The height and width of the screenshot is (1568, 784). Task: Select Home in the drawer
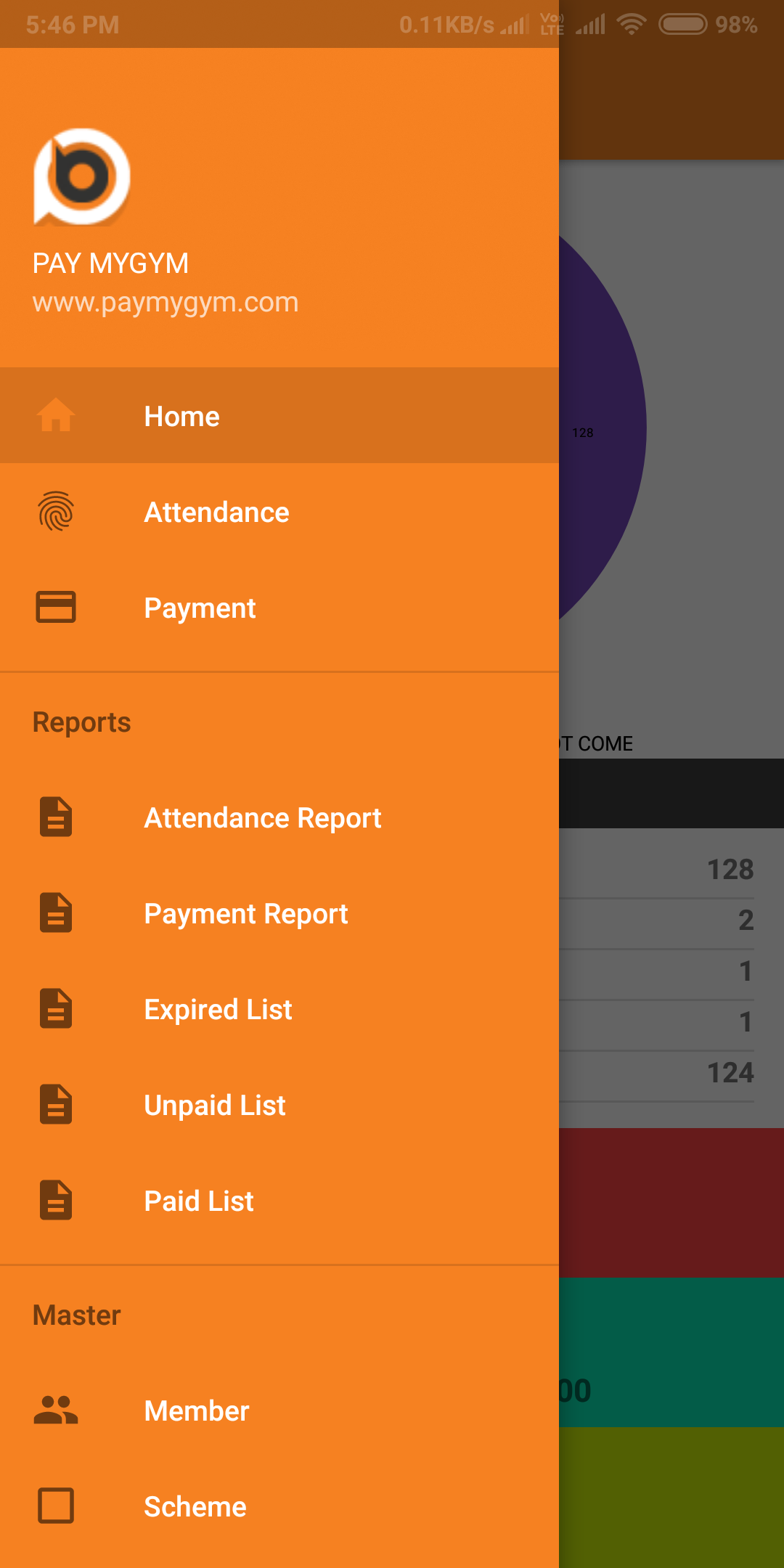click(x=279, y=416)
